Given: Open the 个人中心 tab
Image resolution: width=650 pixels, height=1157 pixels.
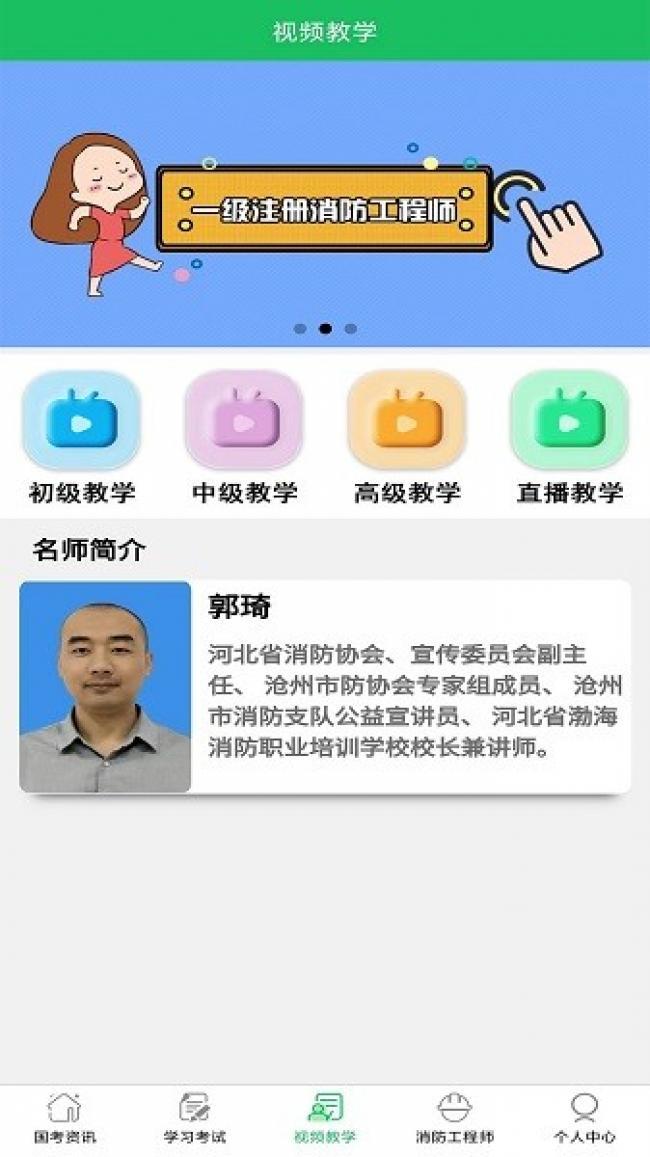Looking at the screenshot, I should click(x=585, y=1118).
